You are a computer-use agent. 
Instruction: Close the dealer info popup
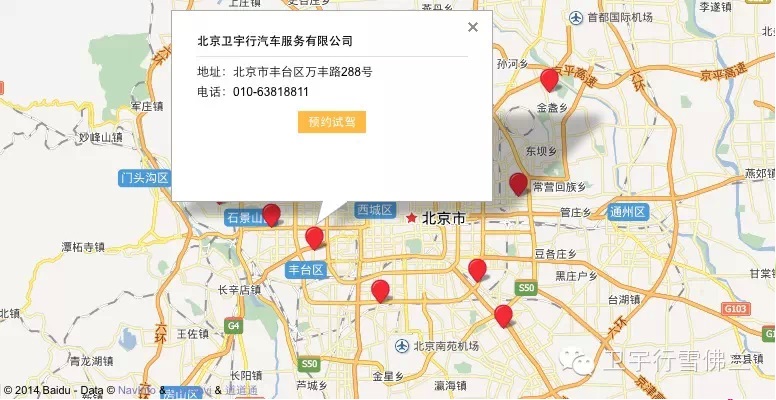click(x=473, y=28)
